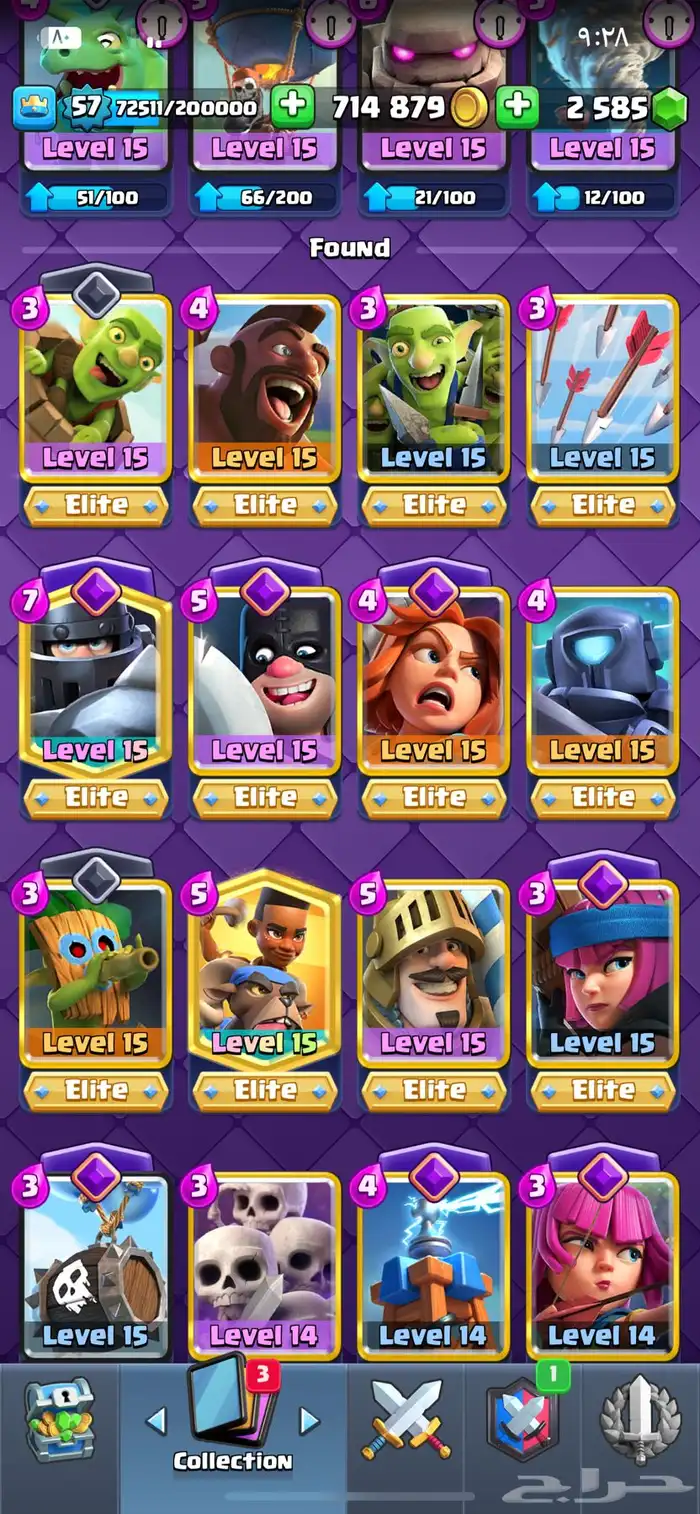
Task: Open the Mini P.E.K.K.A card
Action: [x=602, y=680]
